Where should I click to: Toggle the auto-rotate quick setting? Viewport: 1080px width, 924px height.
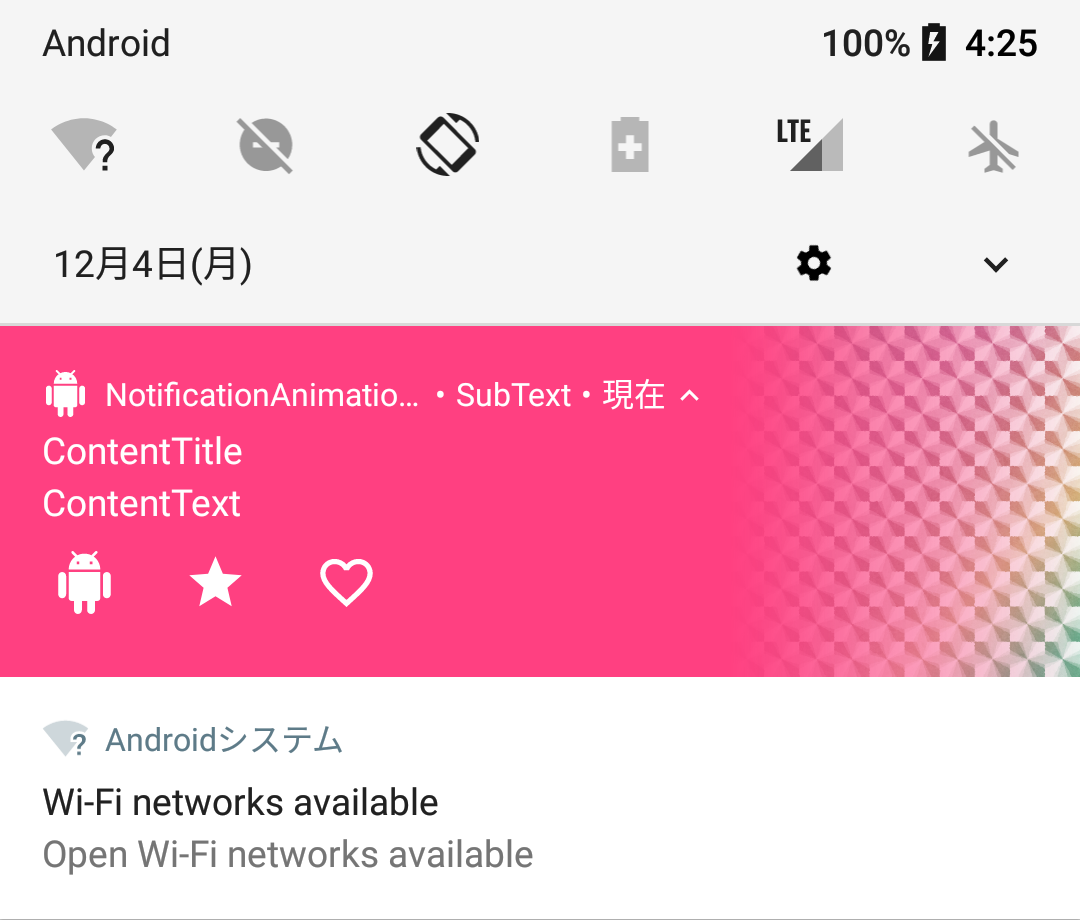click(x=447, y=145)
